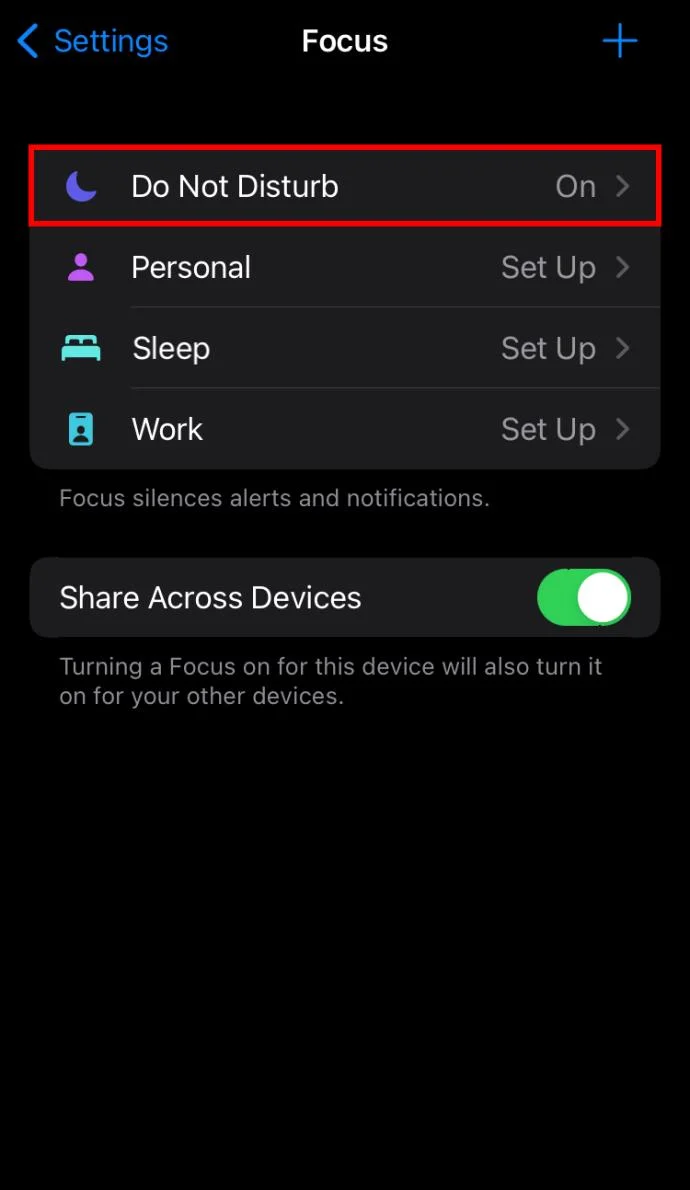Go back to Settings
Image resolution: width=690 pixels, height=1190 pixels.
click(93, 41)
